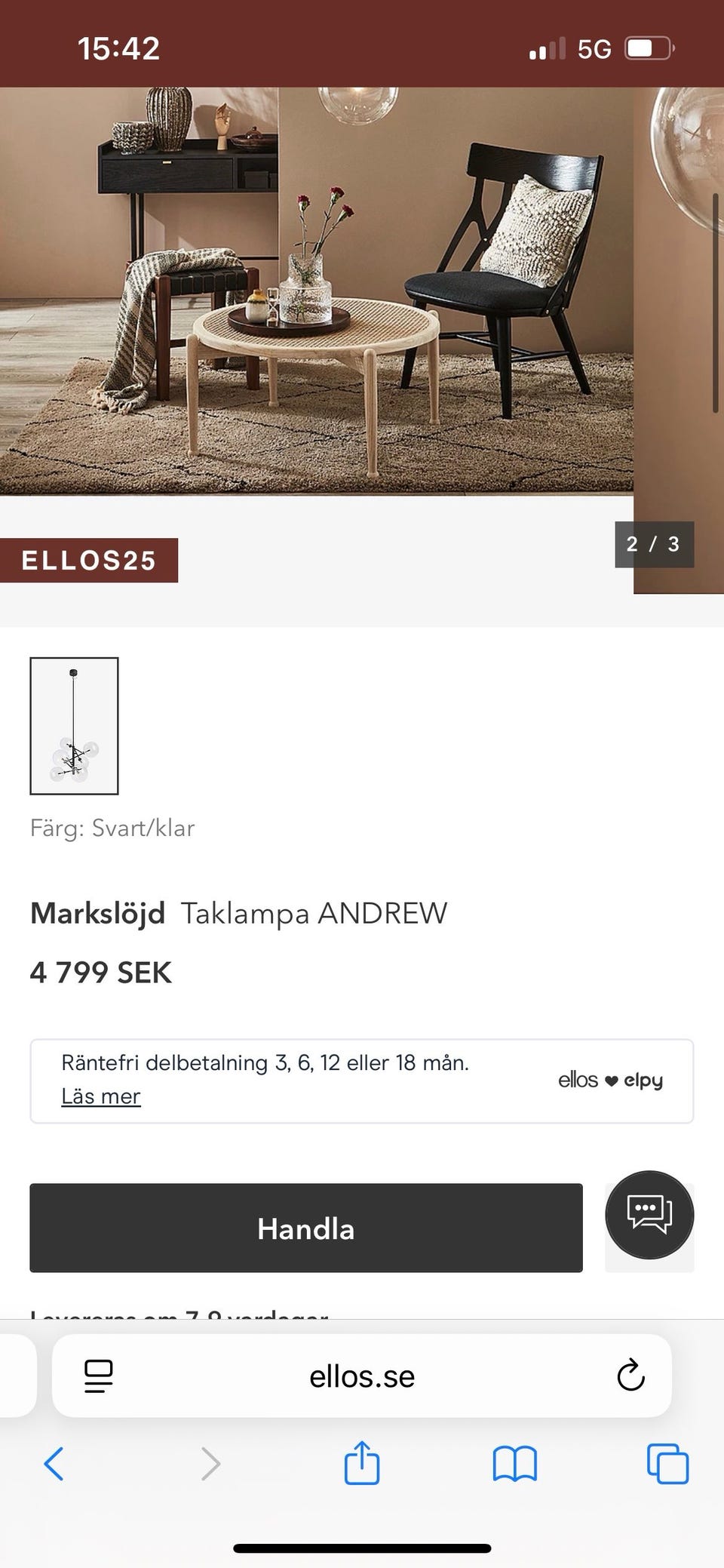Open the Safari tabs overview icon
Screen dimensions: 724x1568
coord(667,1465)
